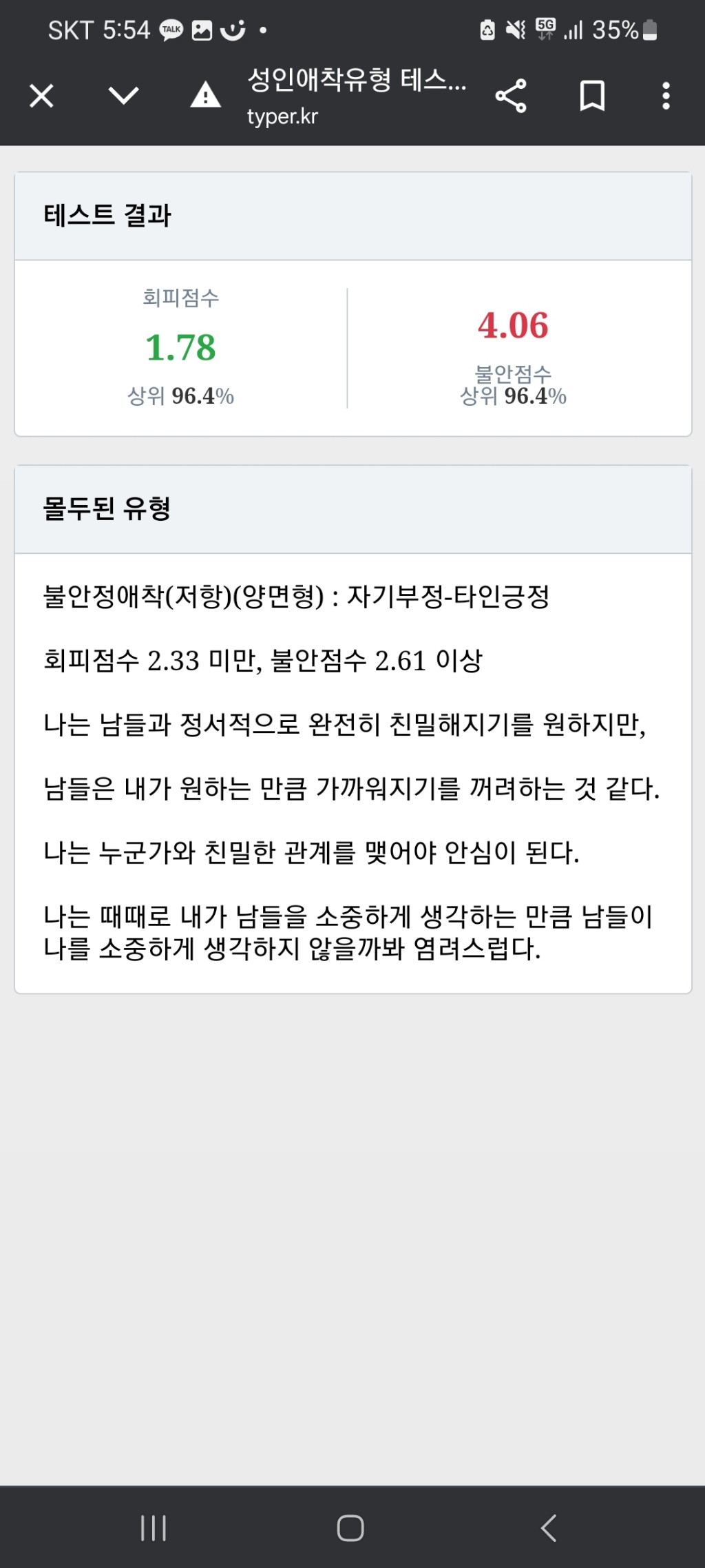Close the in-app browser tab
705x1568 pixels.
coord(41,96)
